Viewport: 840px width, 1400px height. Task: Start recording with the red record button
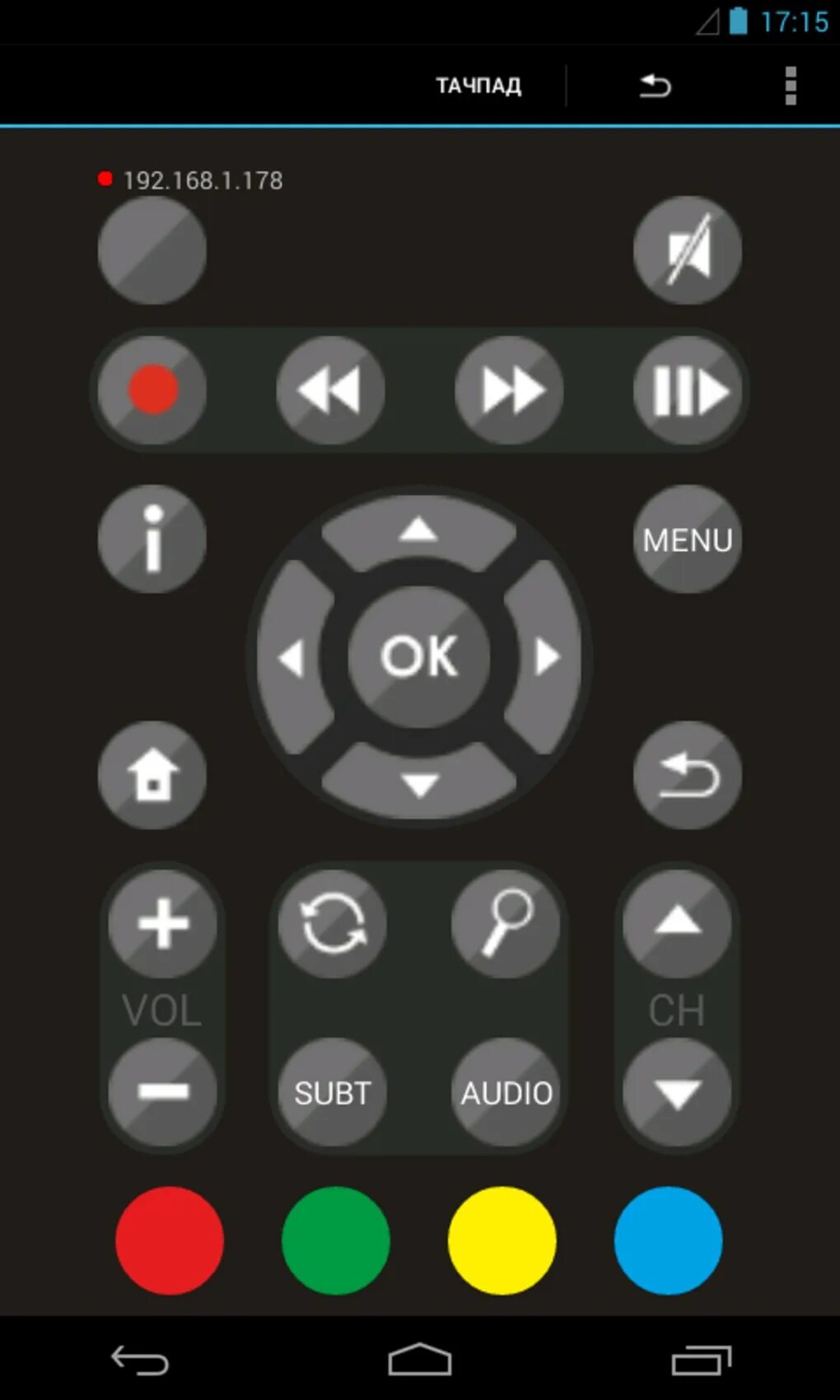click(x=152, y=390)
